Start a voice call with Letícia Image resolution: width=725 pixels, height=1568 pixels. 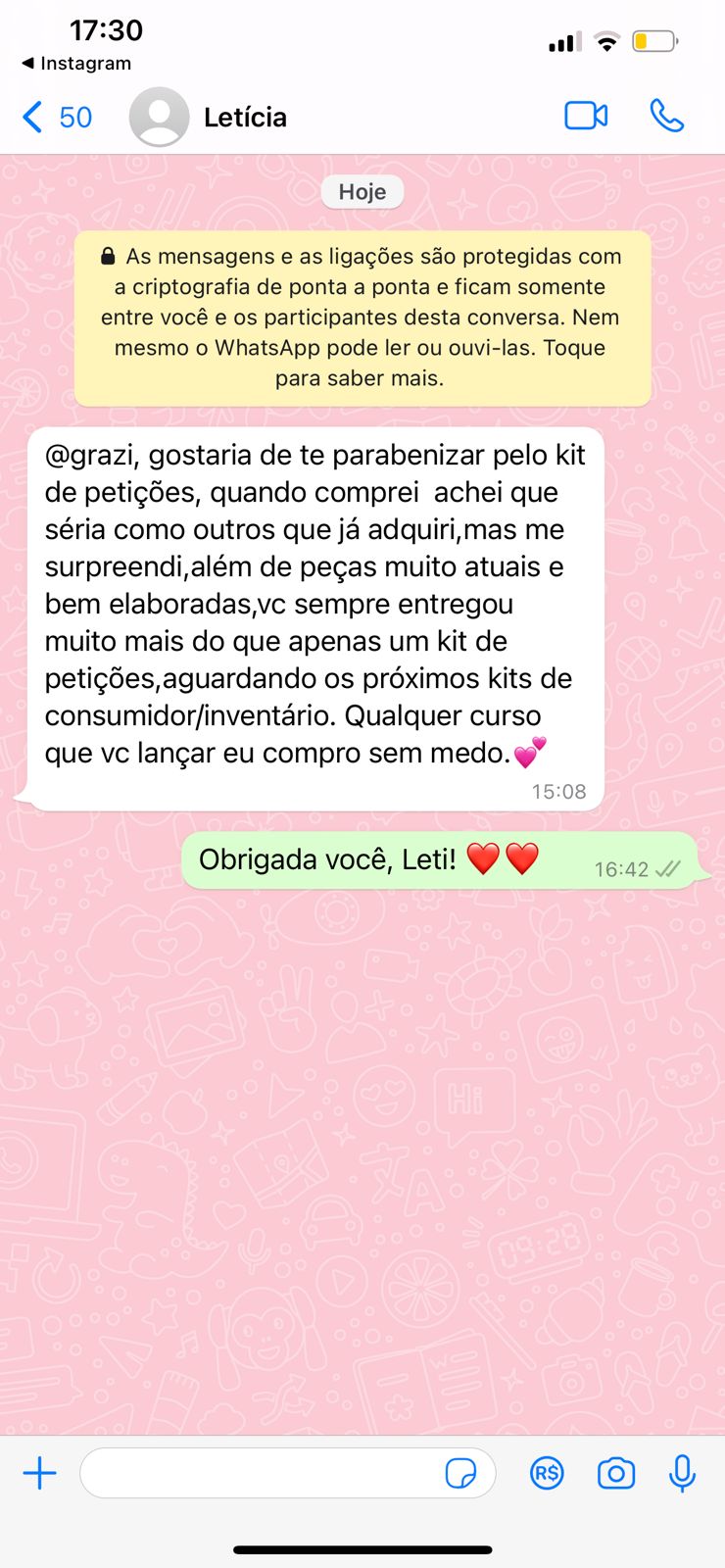point(666,116)
